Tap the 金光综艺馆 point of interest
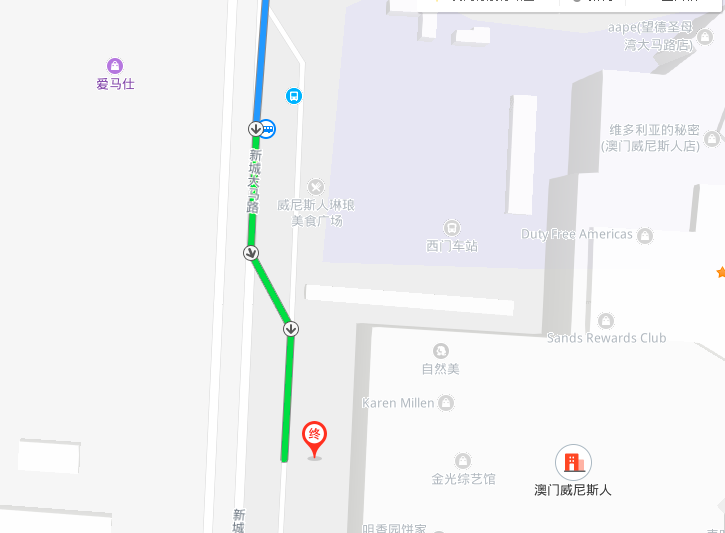 click(x=463, y=461)
